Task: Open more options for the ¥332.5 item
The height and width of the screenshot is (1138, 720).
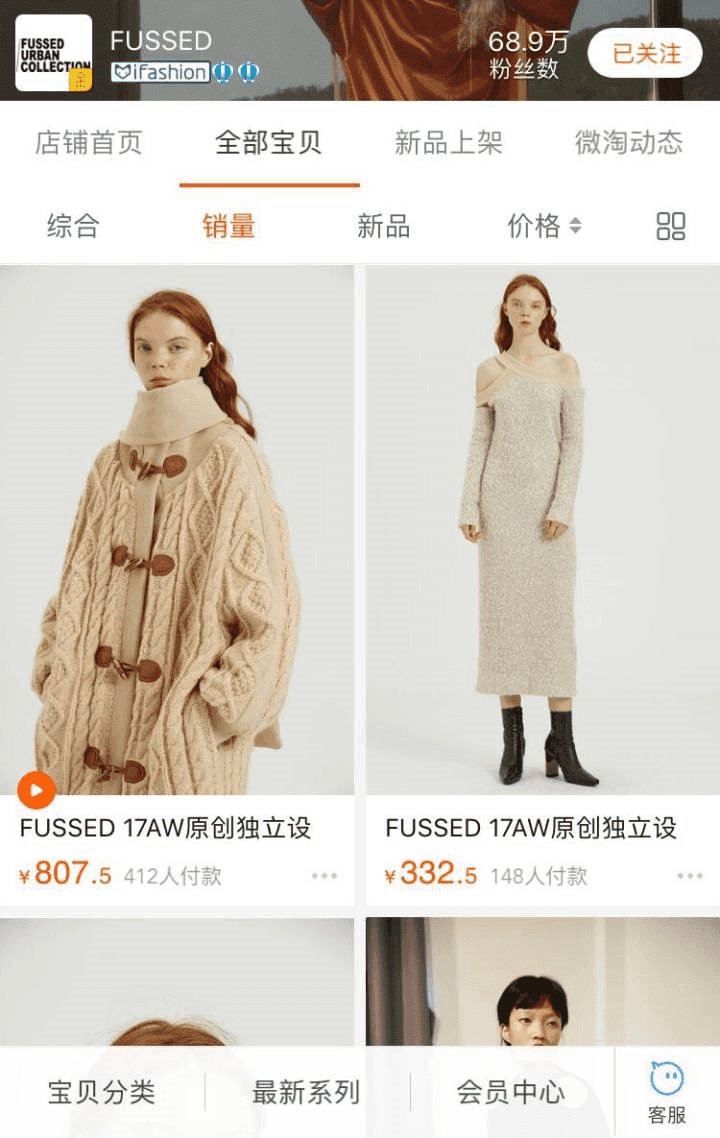Action: coord(690,876)
